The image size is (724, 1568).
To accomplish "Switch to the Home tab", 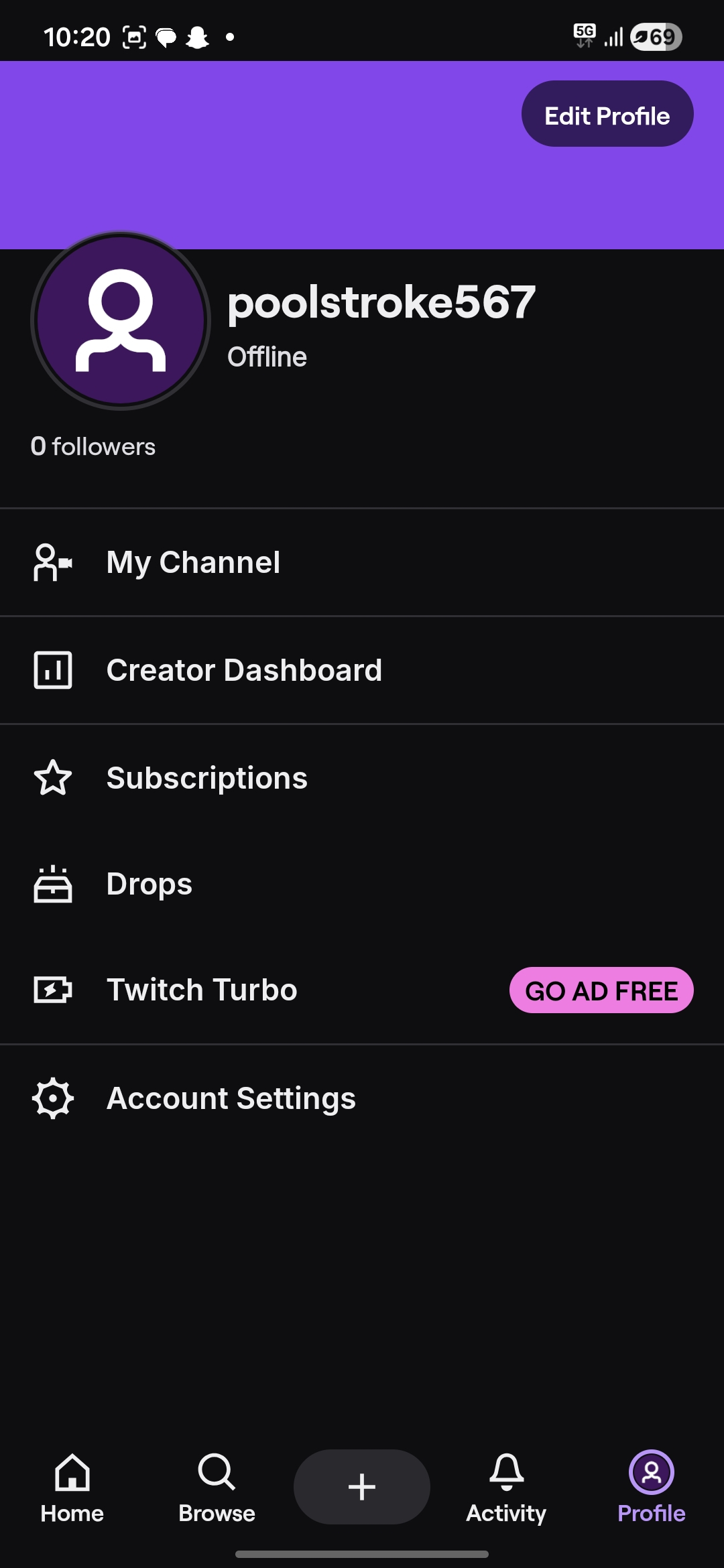I will coord(72,1487).
